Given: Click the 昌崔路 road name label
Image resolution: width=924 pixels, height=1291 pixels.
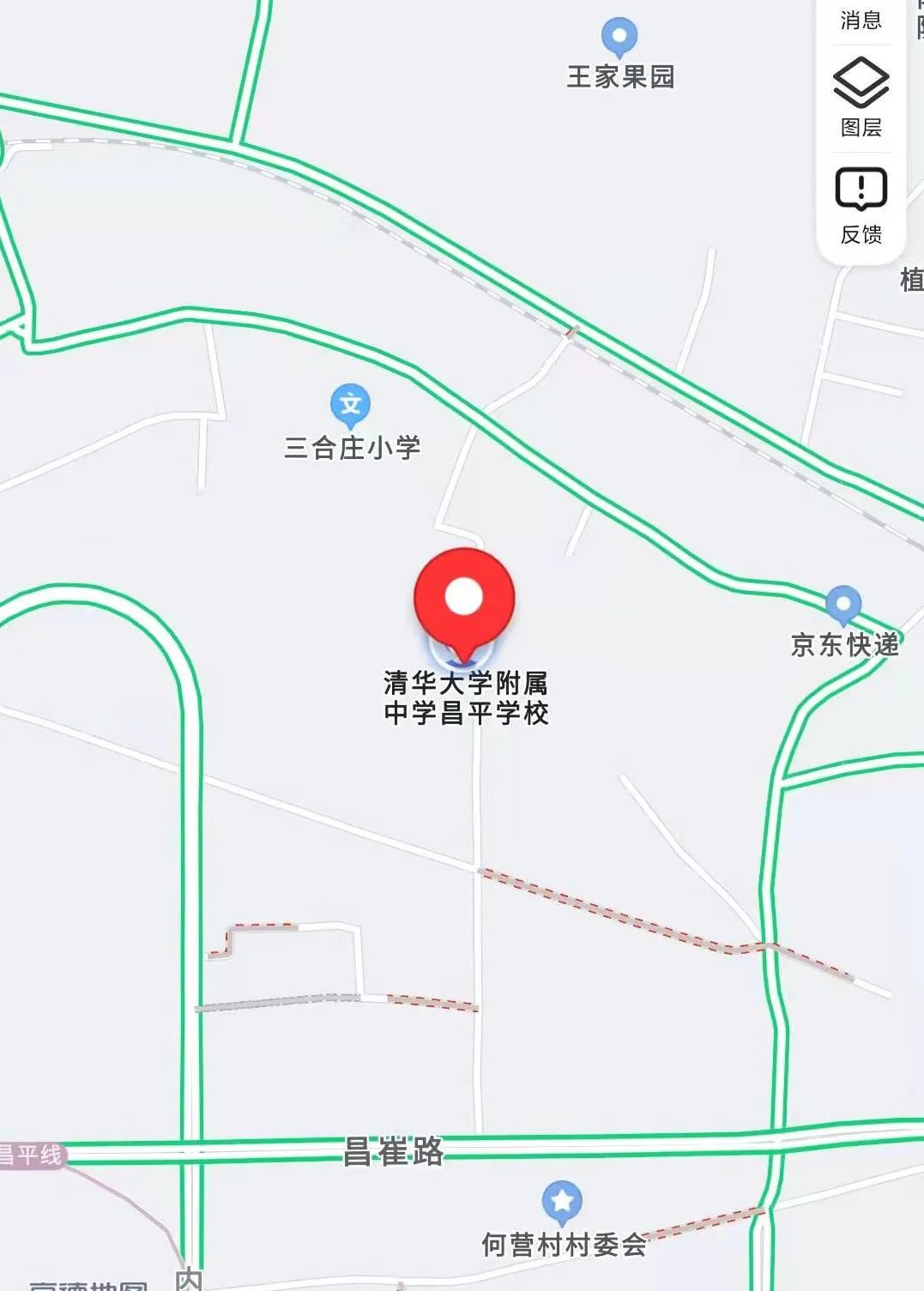Looking at the screenshot, I should coord(393,1151).
